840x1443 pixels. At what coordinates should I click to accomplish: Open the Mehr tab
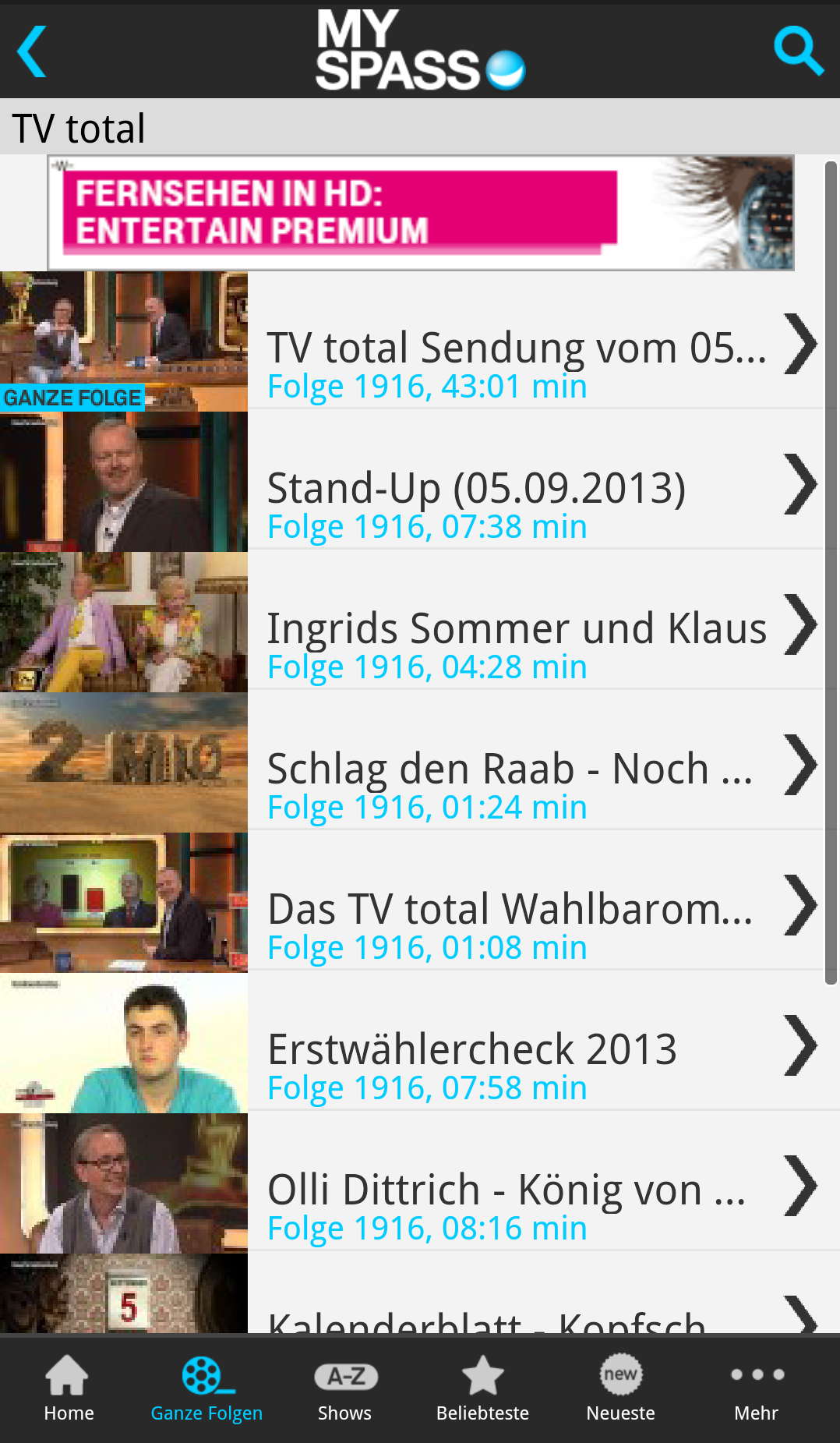[757, 1389]
